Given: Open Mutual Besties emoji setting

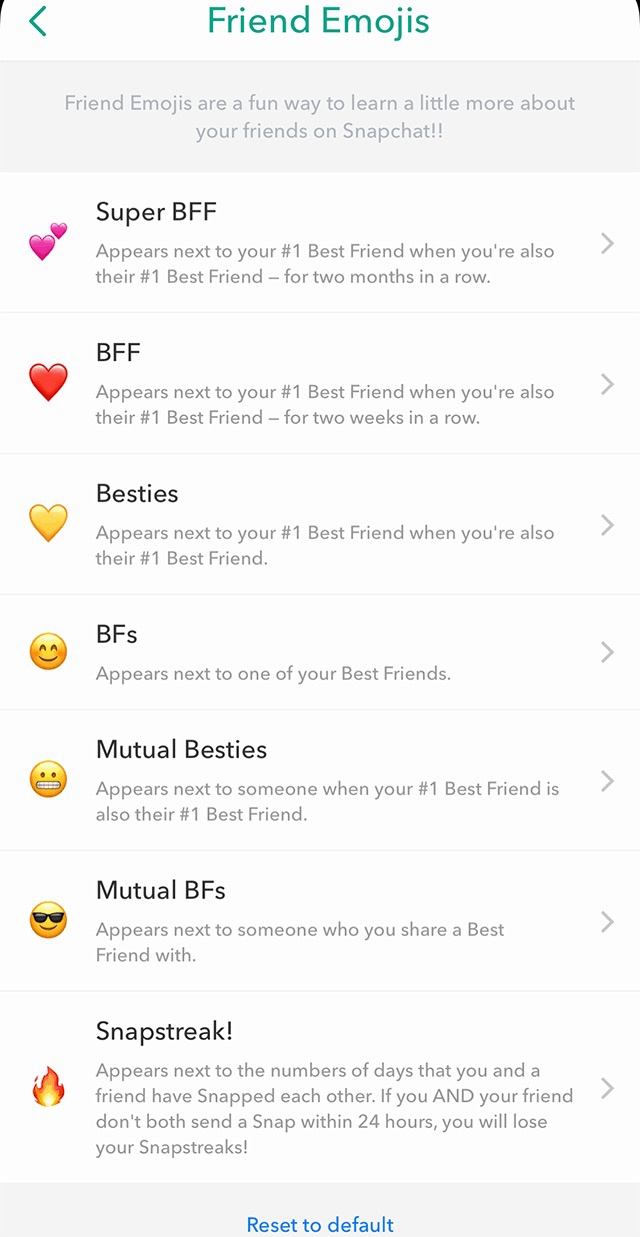Looking at the screenshot, I should (320, 781).
